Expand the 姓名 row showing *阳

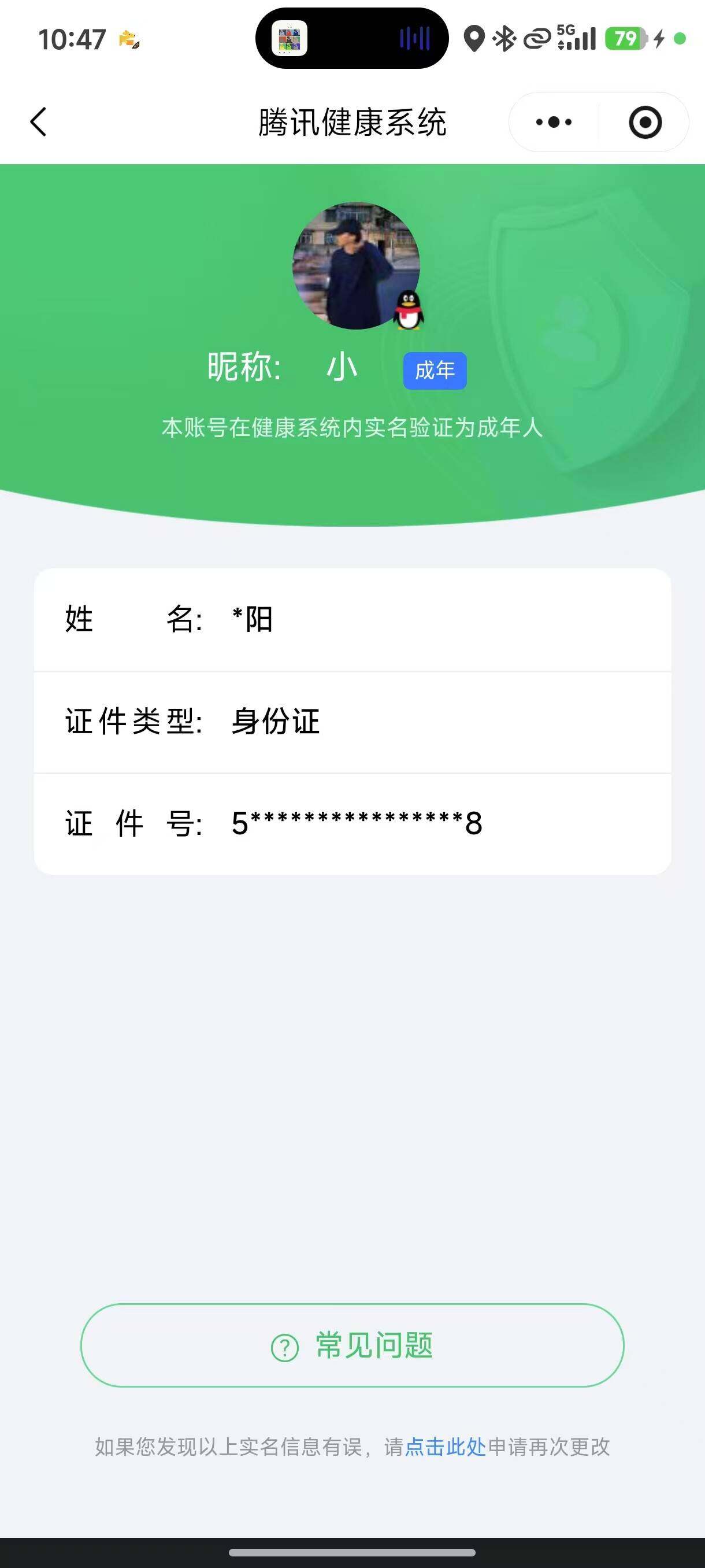coord(353,620)
